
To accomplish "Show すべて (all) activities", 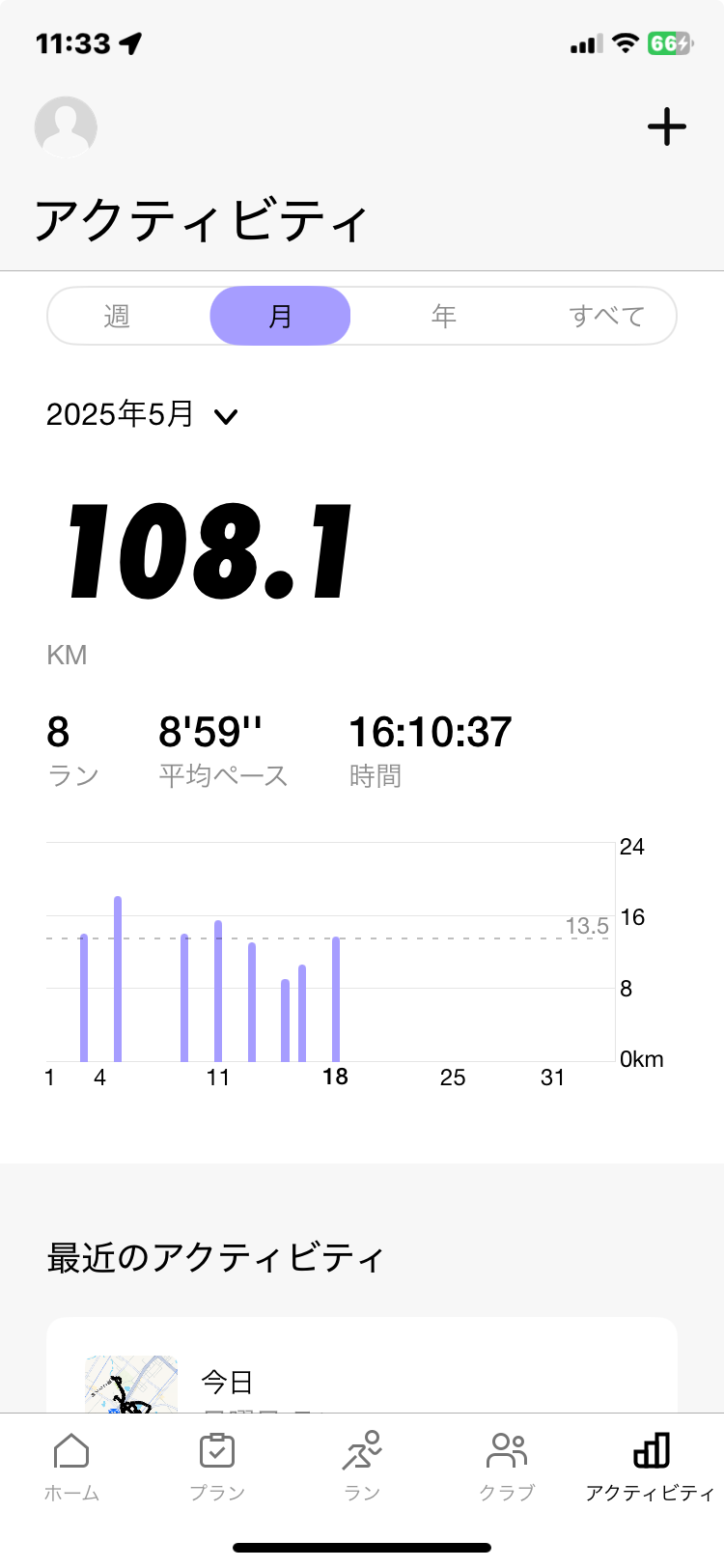I will click(606, 316).
